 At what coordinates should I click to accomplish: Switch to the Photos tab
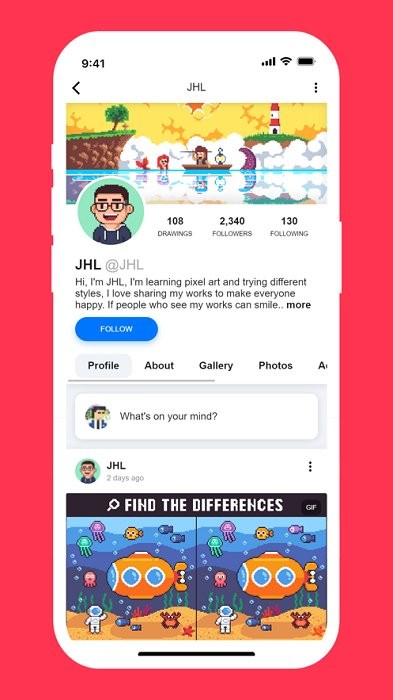pyautogui.click(x=276, y=366)
